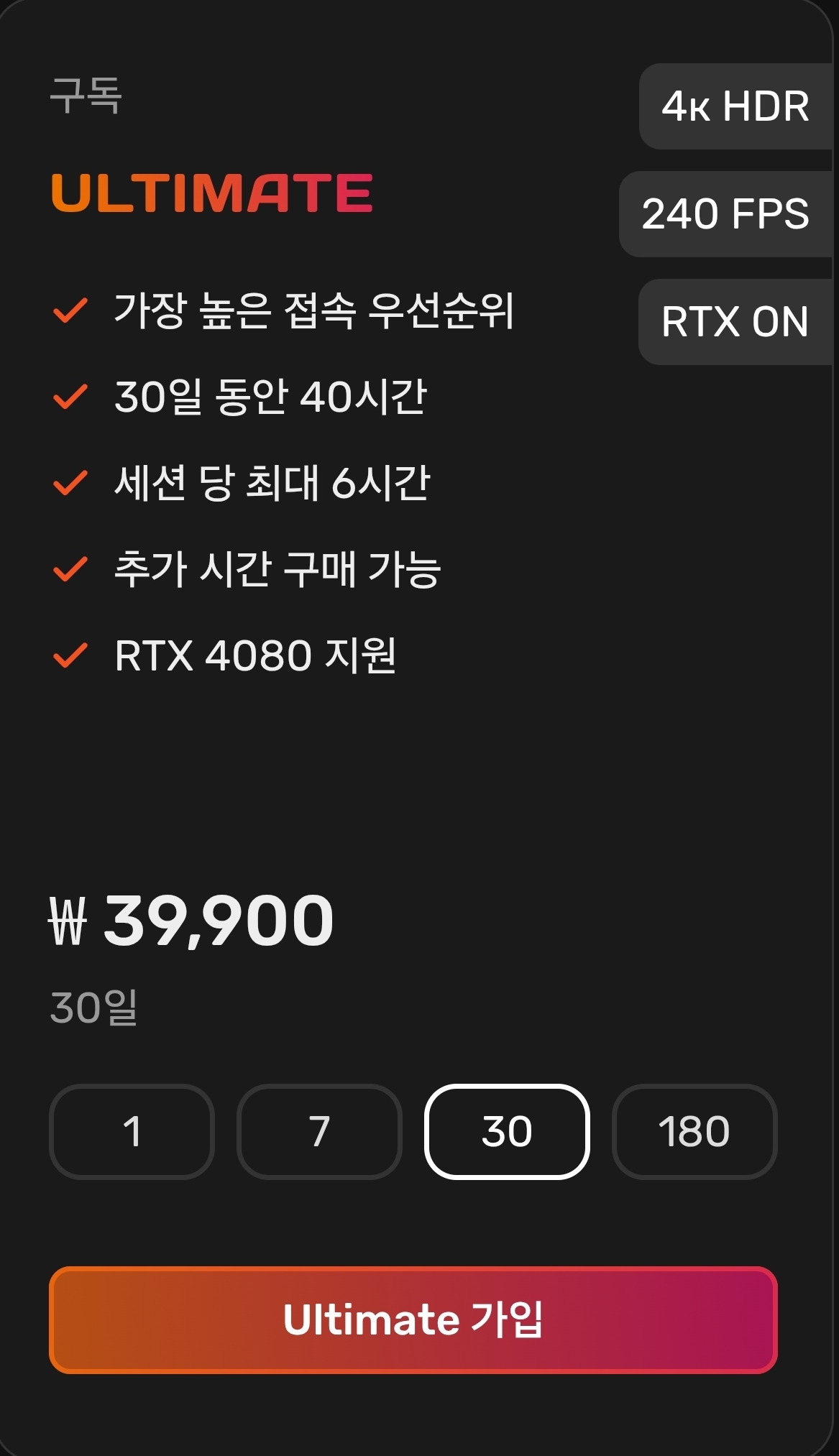839x1456 pixels.
Task: Switch to the 180-day duration
Action: click(694, 1131)
